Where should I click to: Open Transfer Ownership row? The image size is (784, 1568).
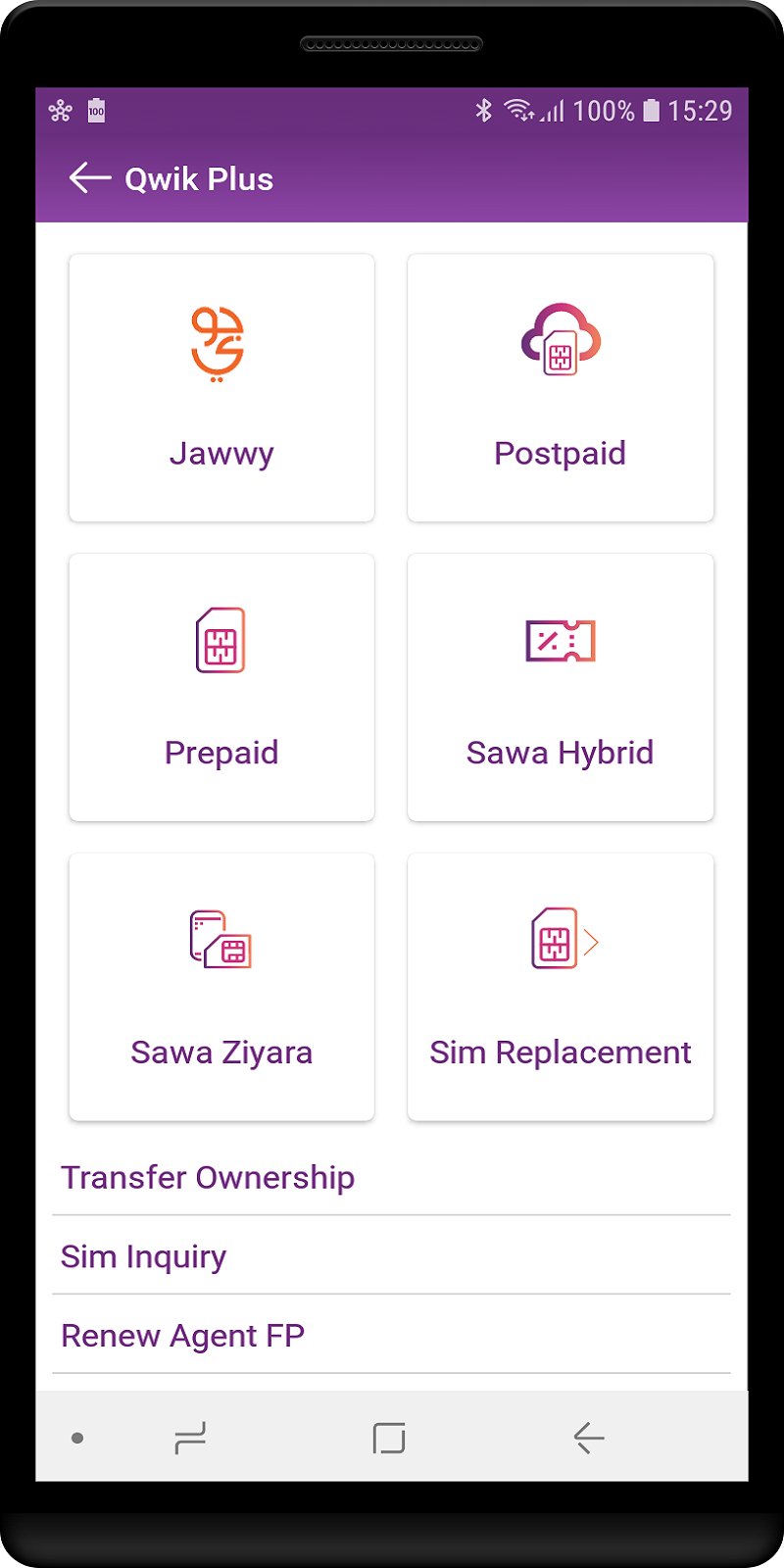(x=391, y=1177)
